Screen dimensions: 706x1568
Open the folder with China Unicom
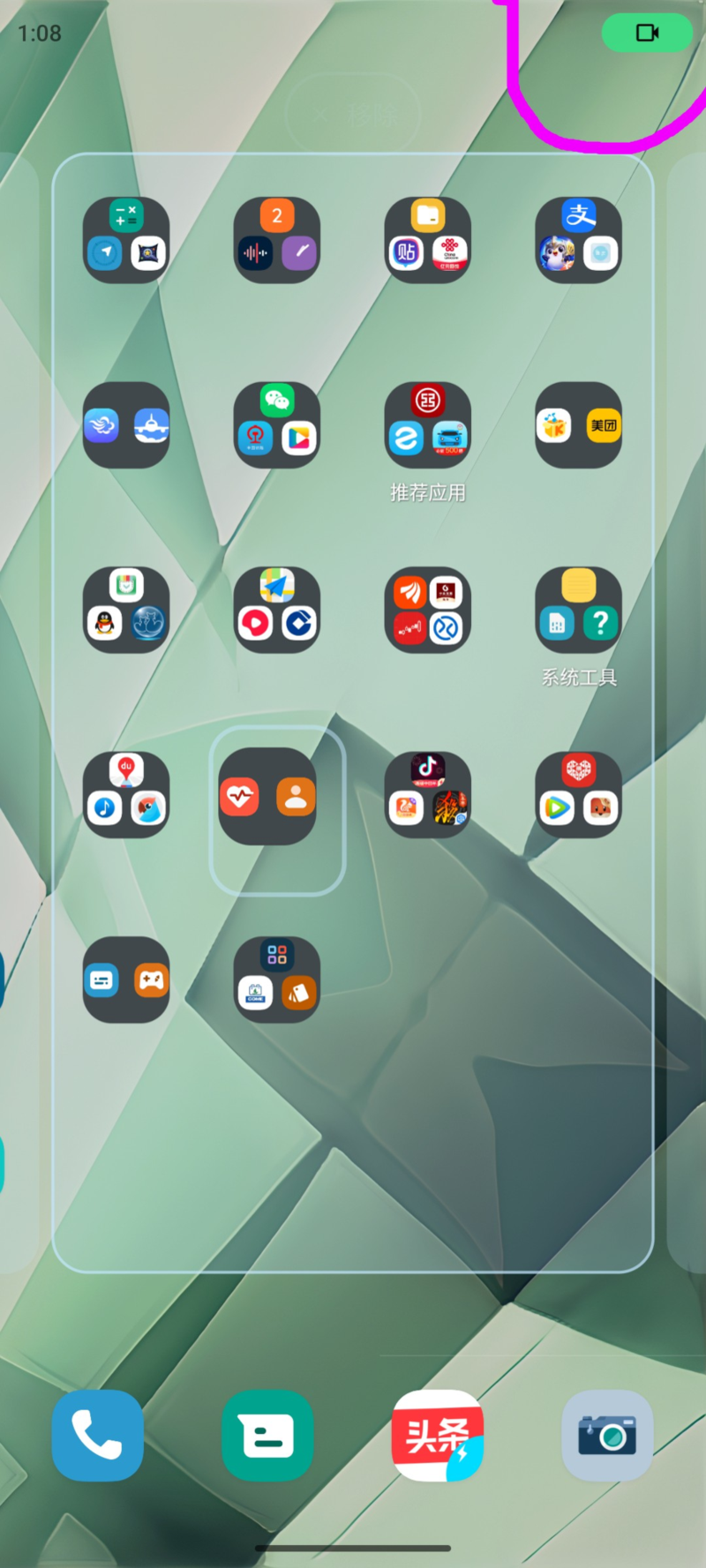427,240
